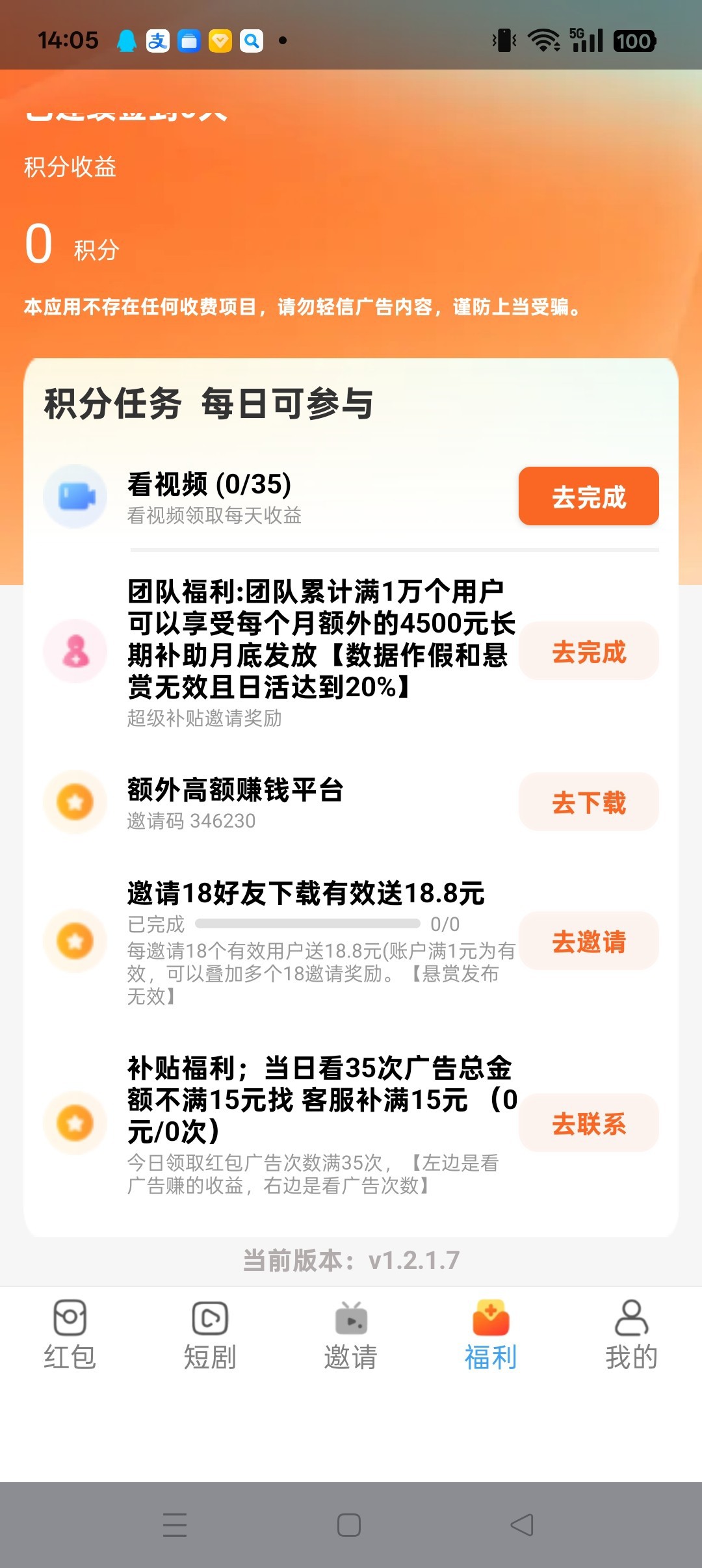Go back using system back button

[523, 1525]
